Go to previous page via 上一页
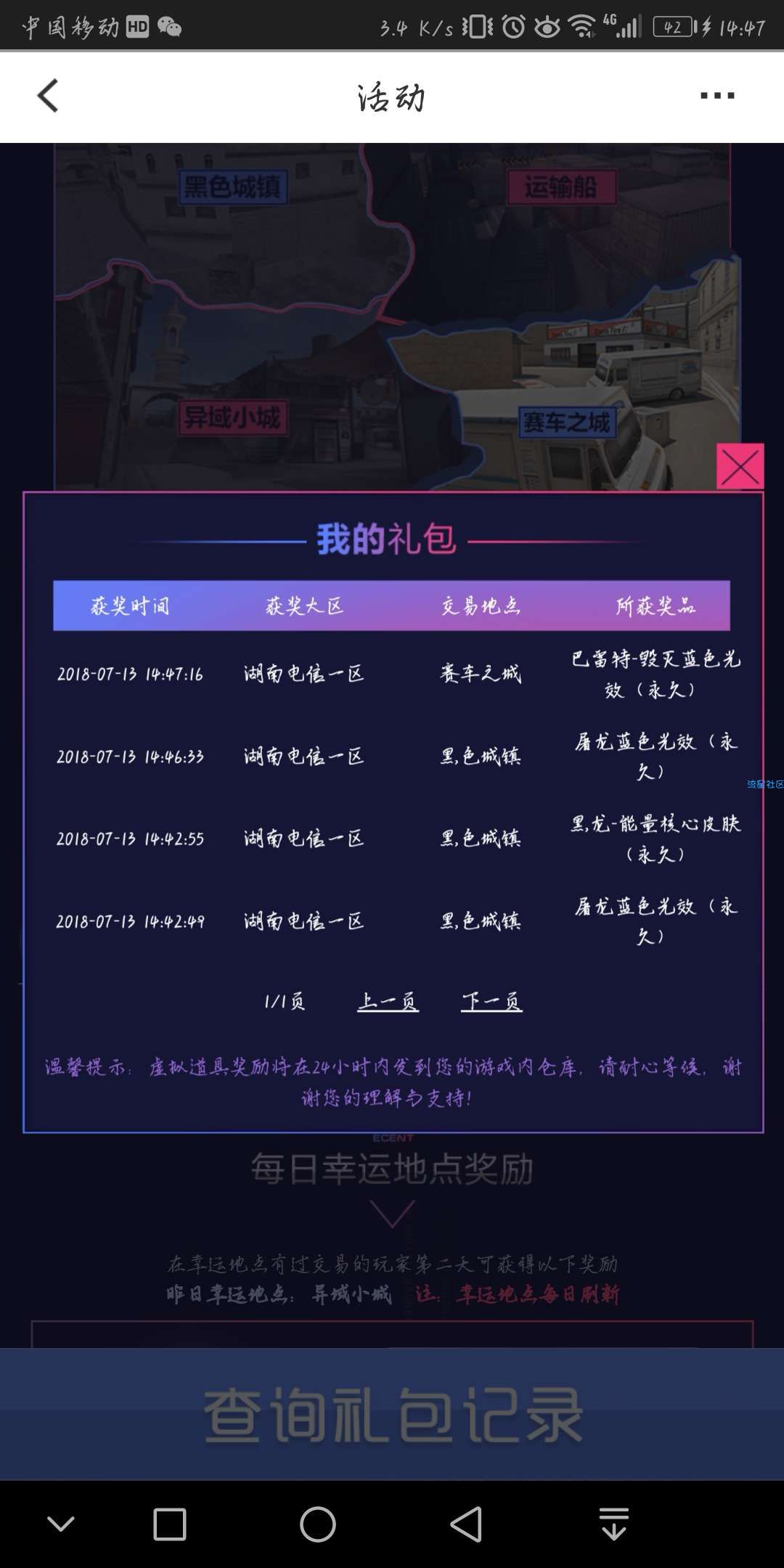Screen dimensions: 784x1568 point(388,1002)
